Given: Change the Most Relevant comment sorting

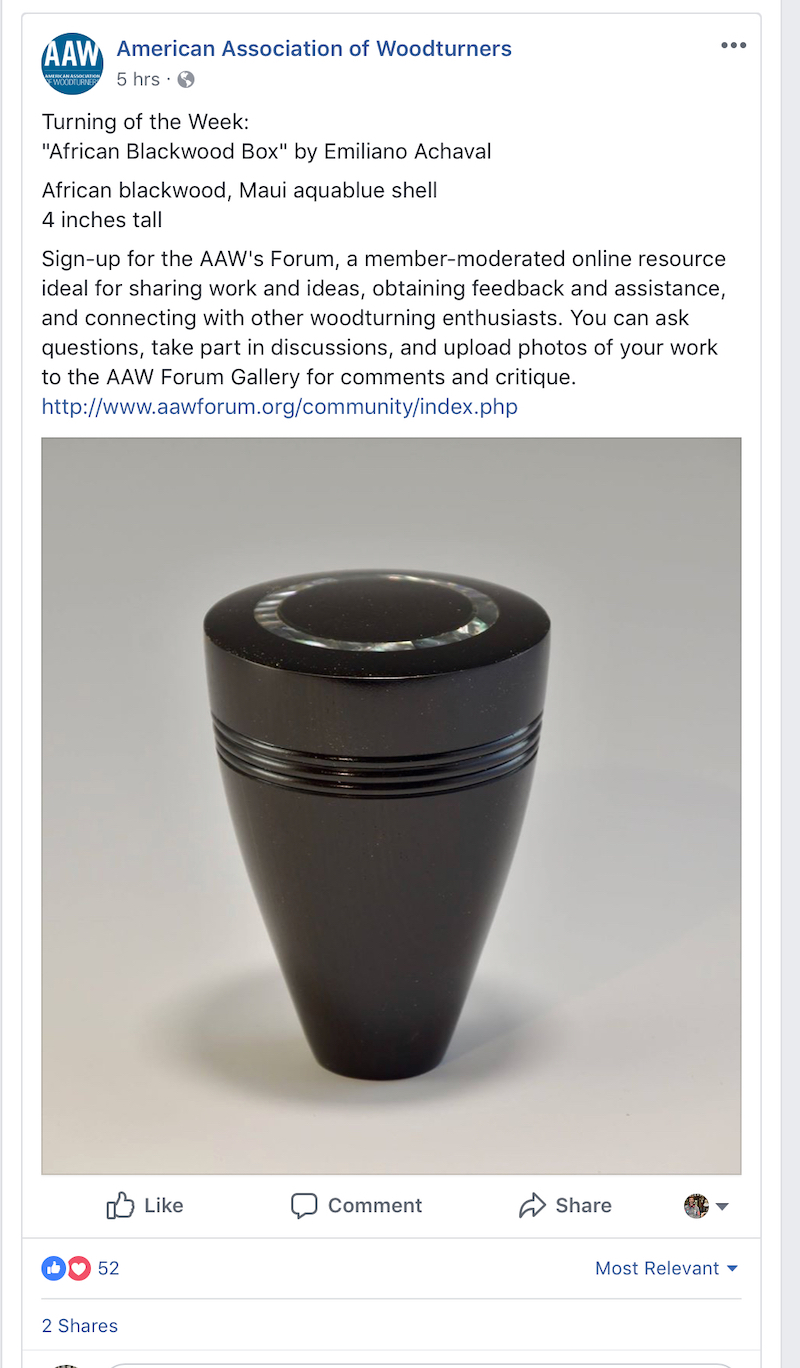Looking at the screenshot, I should pos(666,1268).
